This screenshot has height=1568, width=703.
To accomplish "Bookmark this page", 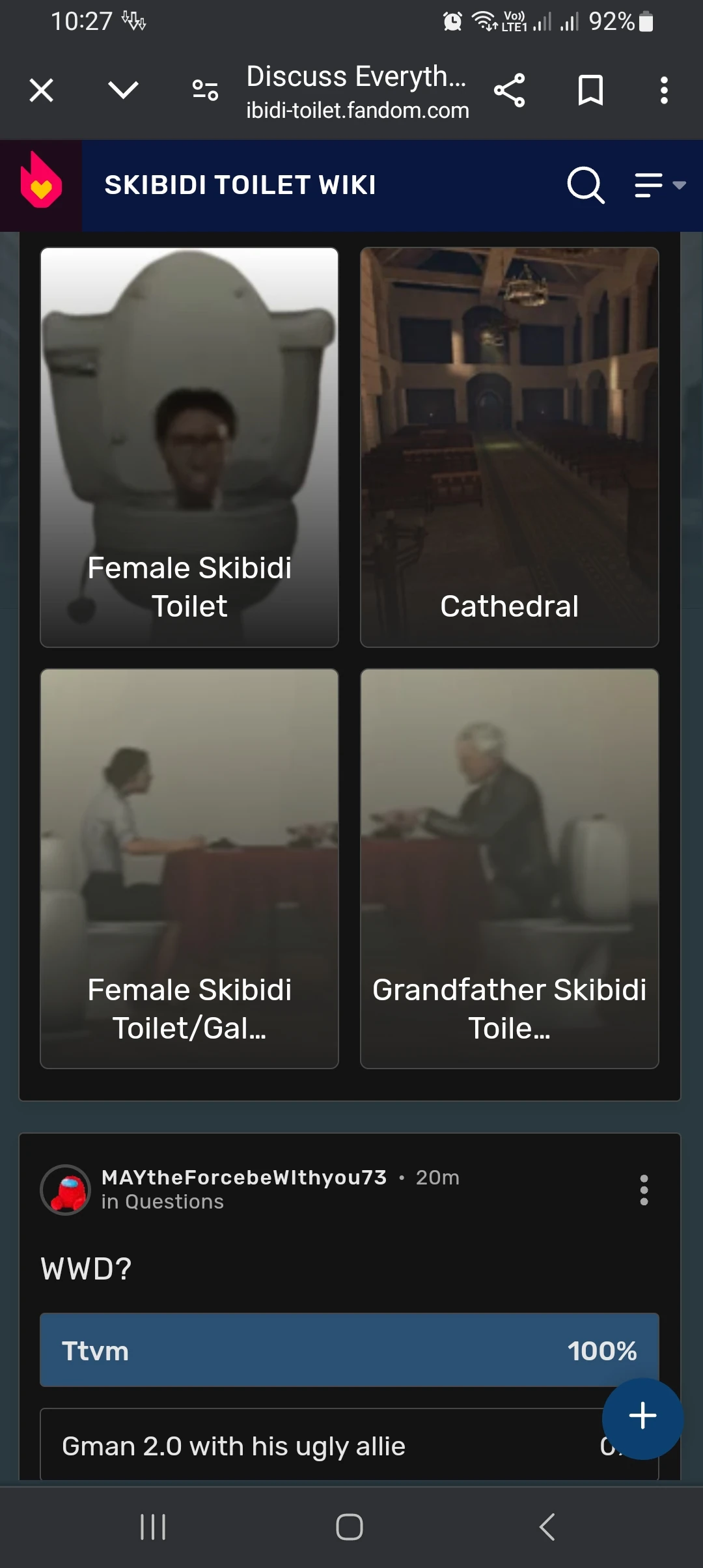I will pyautogui.click(x=590, y=91).
